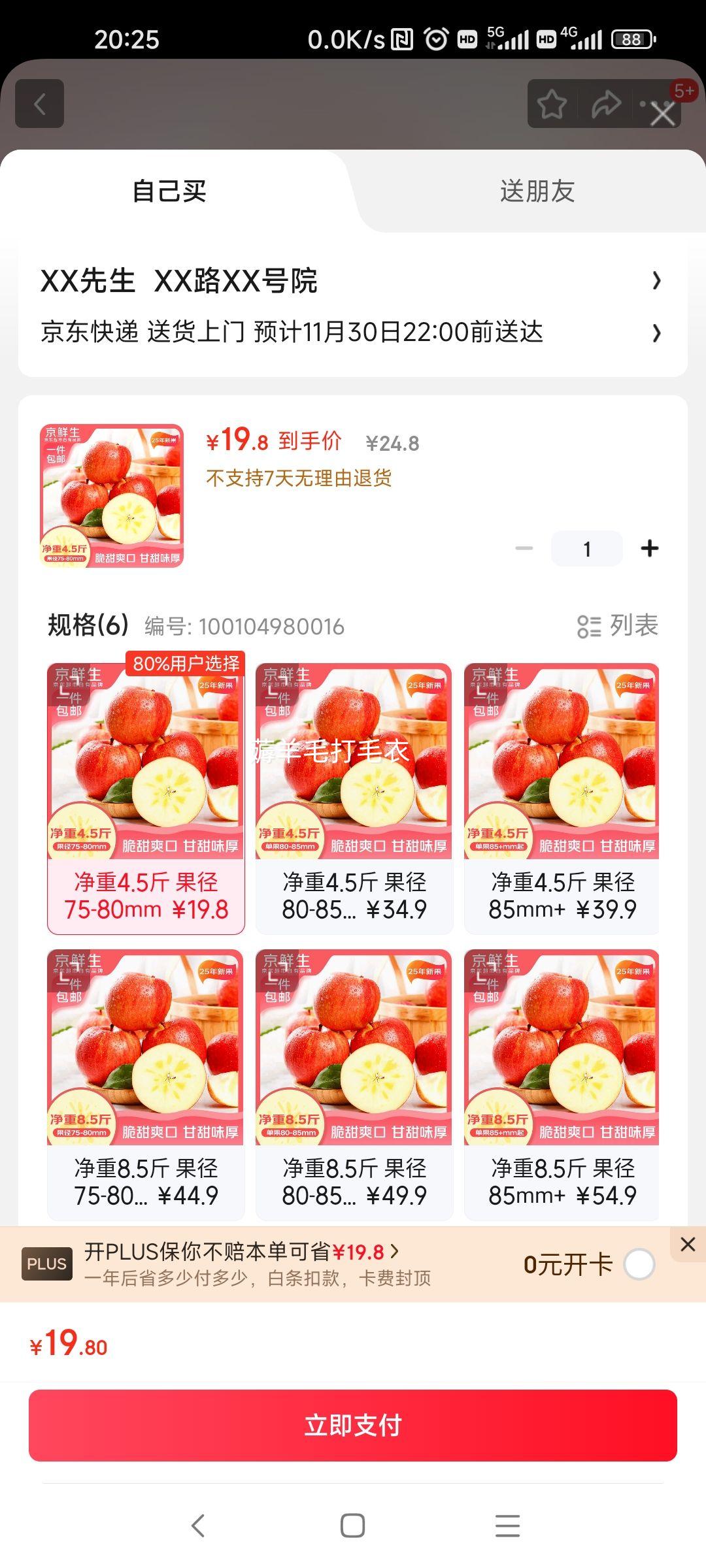706x1568 pixels.
Task: Choose the 净重8.5斤 ¥49.9 option
Action: pyautogui.click(x=354, y=1084)
